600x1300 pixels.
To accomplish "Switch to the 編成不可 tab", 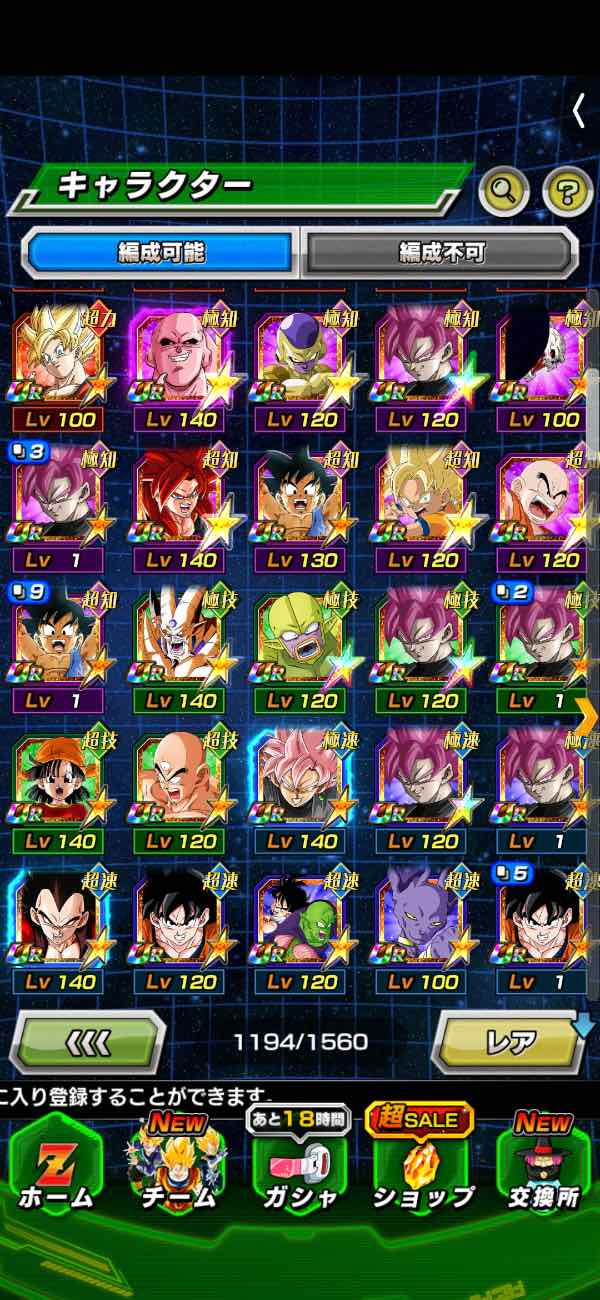I will tap(440, 252).
